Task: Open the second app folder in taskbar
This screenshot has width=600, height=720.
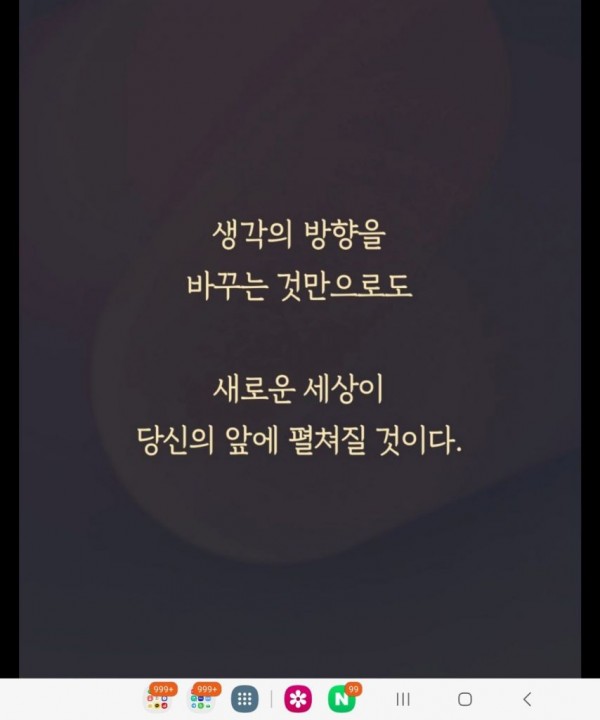Action: click(x=203, y=699)
